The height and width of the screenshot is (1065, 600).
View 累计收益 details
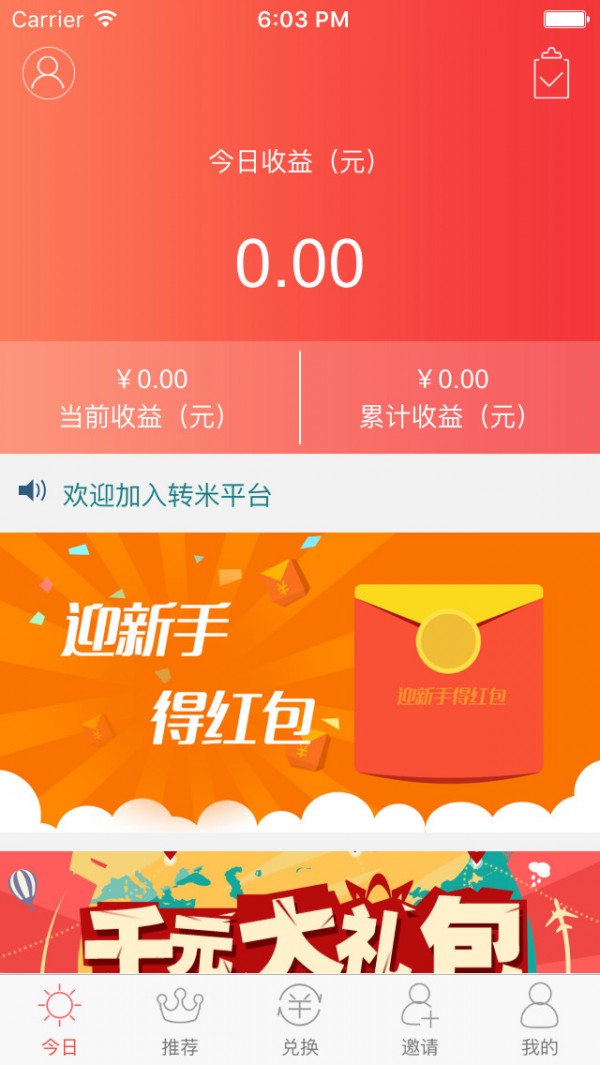coord(450,398)
